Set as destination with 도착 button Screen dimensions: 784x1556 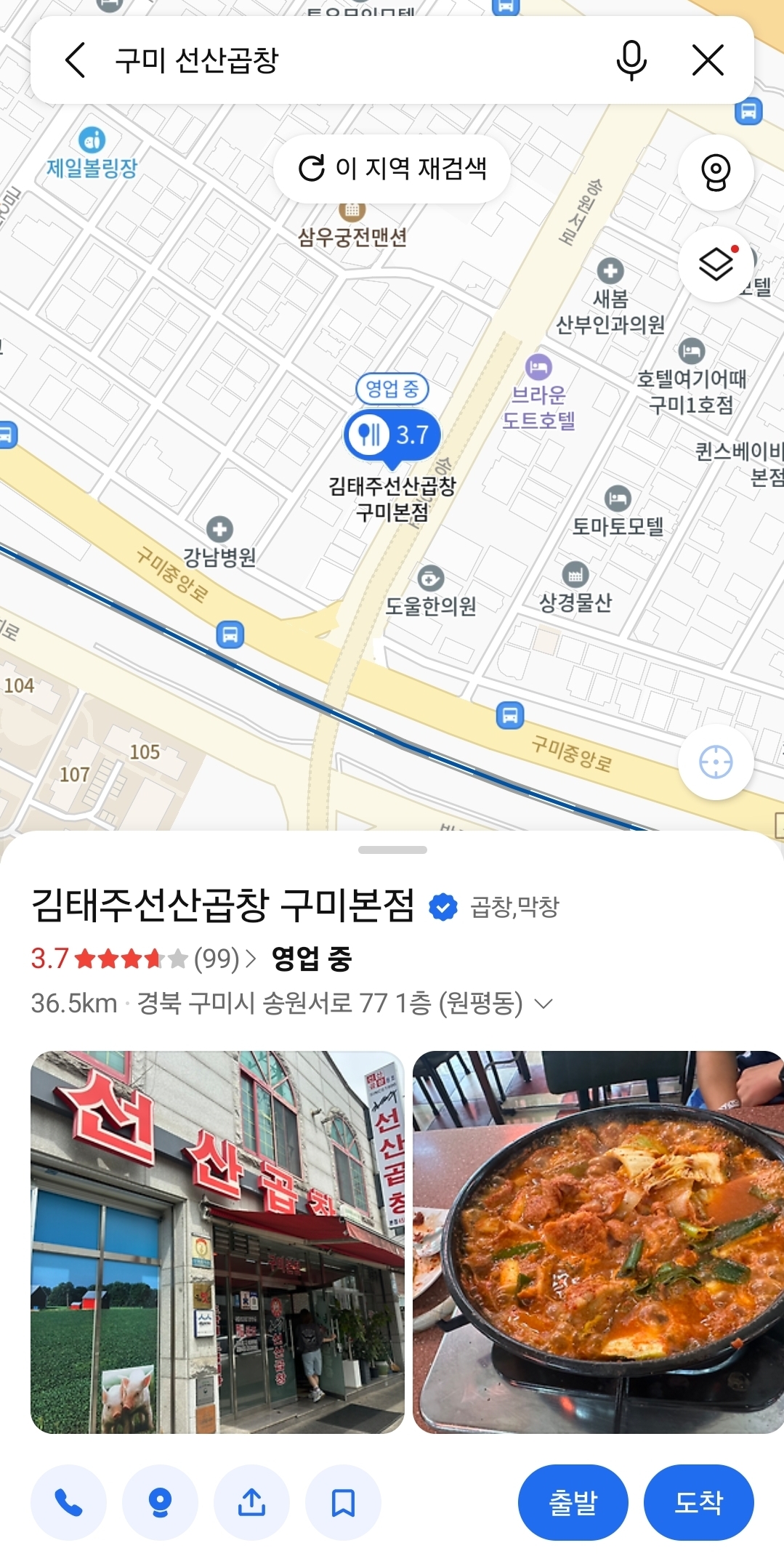pyautogui.click(x=698, y=1502)
